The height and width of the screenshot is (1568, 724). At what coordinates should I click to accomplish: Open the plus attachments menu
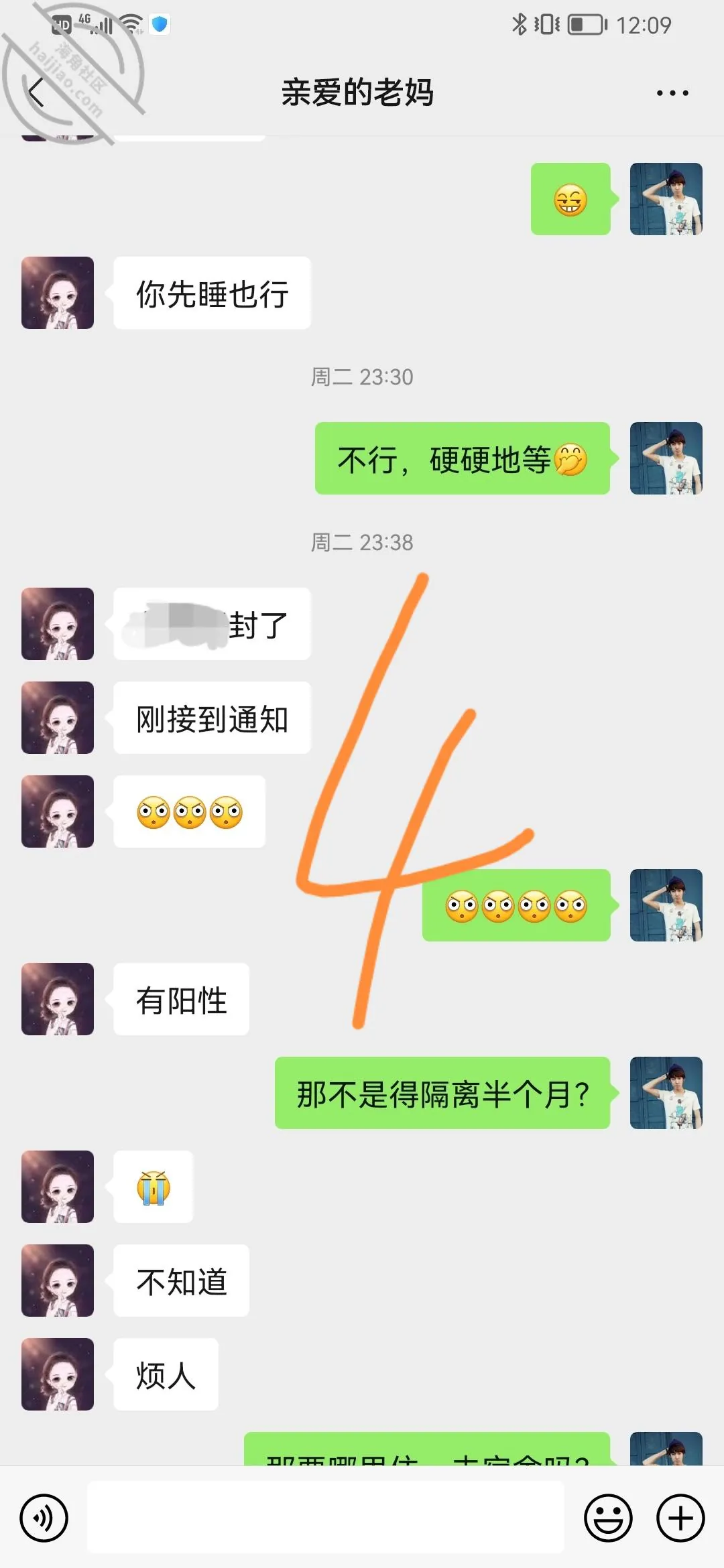(680, 1518)
